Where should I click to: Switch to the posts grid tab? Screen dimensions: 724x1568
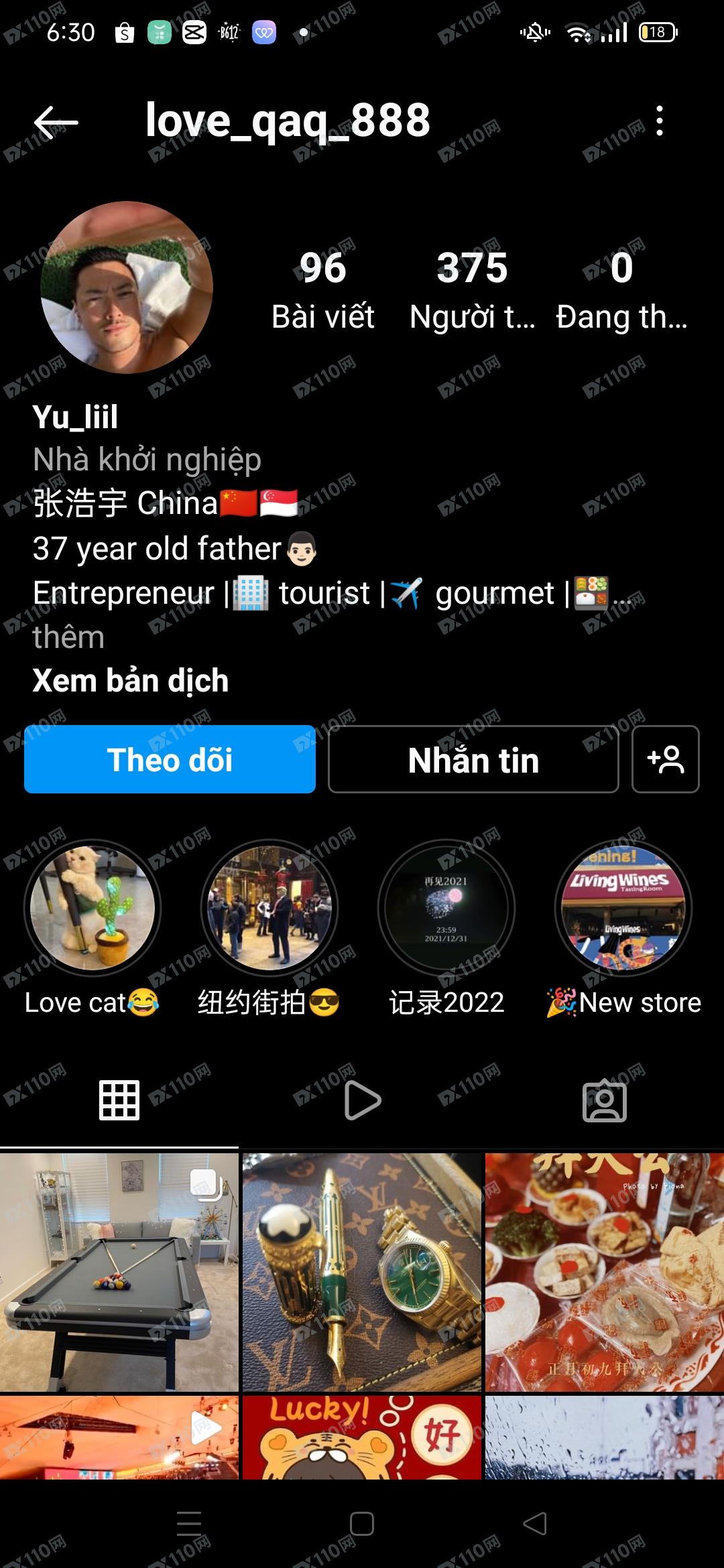[x=119, y=1100]
